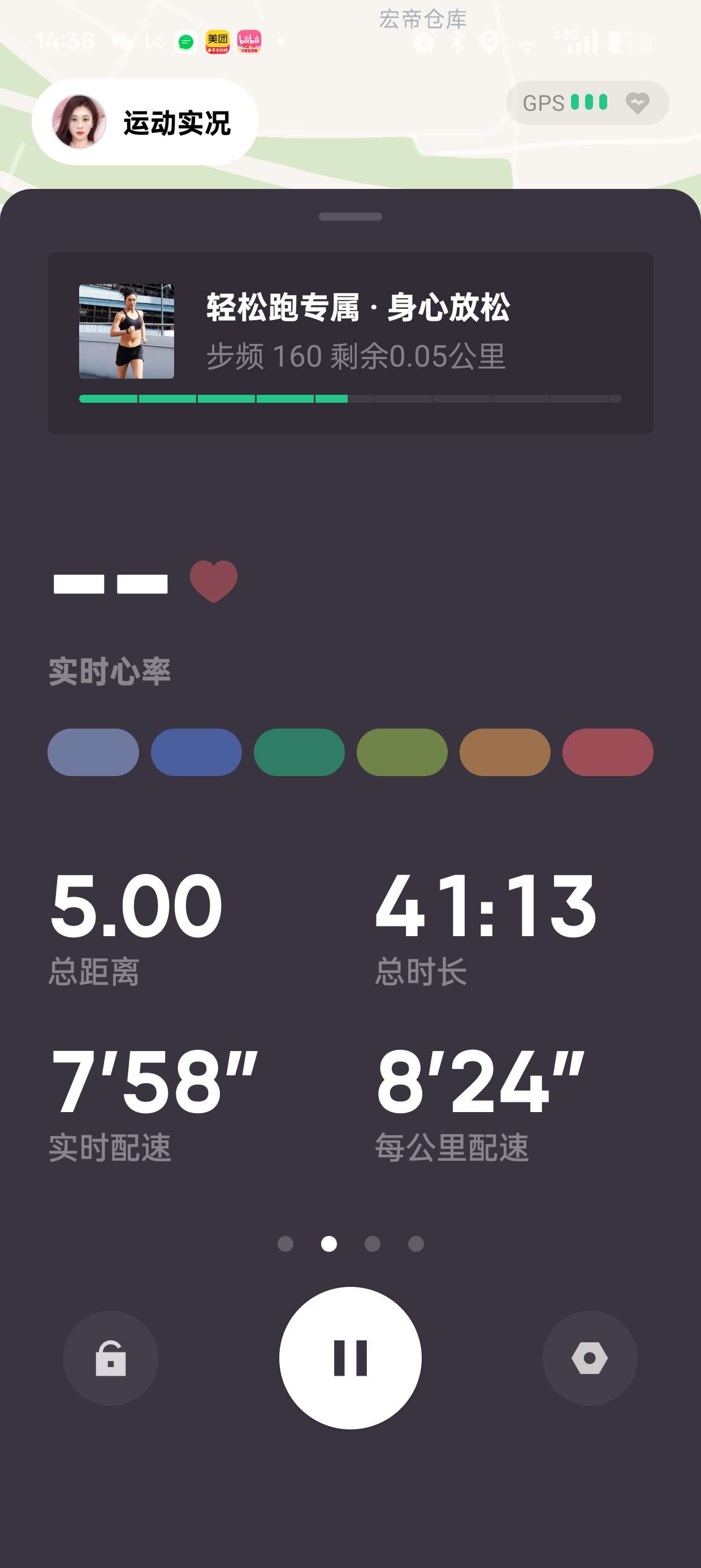
Task: Check GPS signal strength indicator
Action: [x=587, y=102]
